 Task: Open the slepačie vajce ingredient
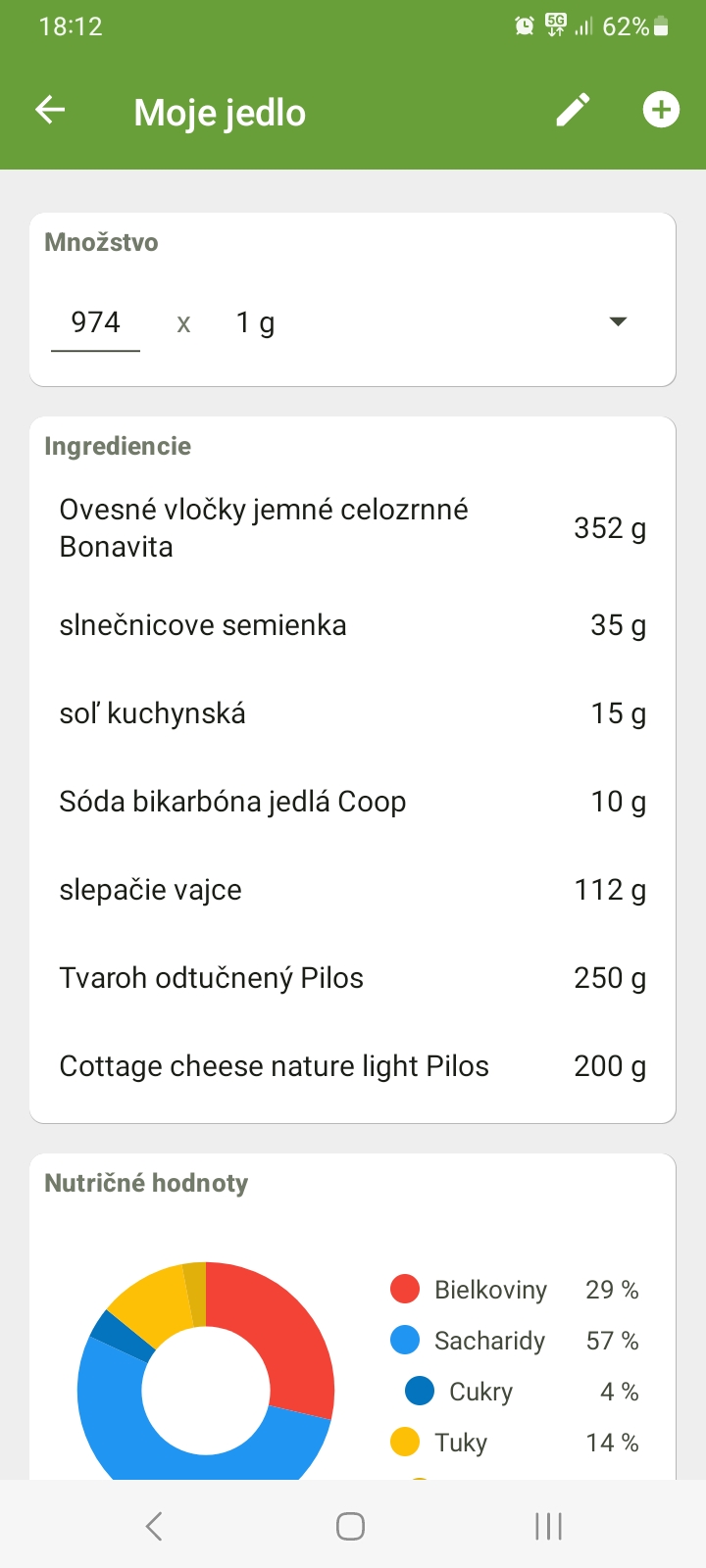pyautogui.click(x=352, y=890)
